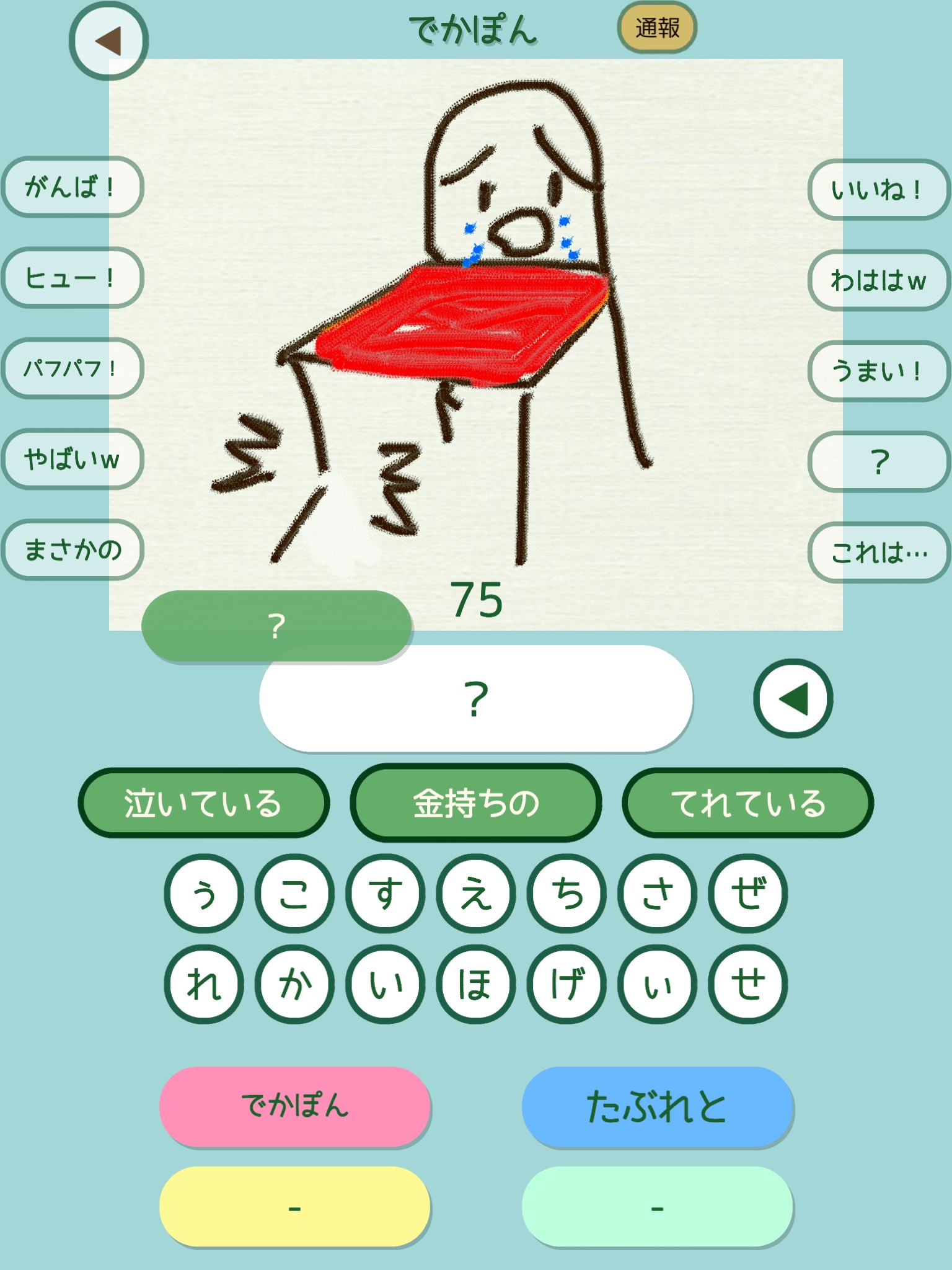Viewport: 952px width, 1270px height.
Task: Tap the げ letter tile
Action: tap(566, 984)
